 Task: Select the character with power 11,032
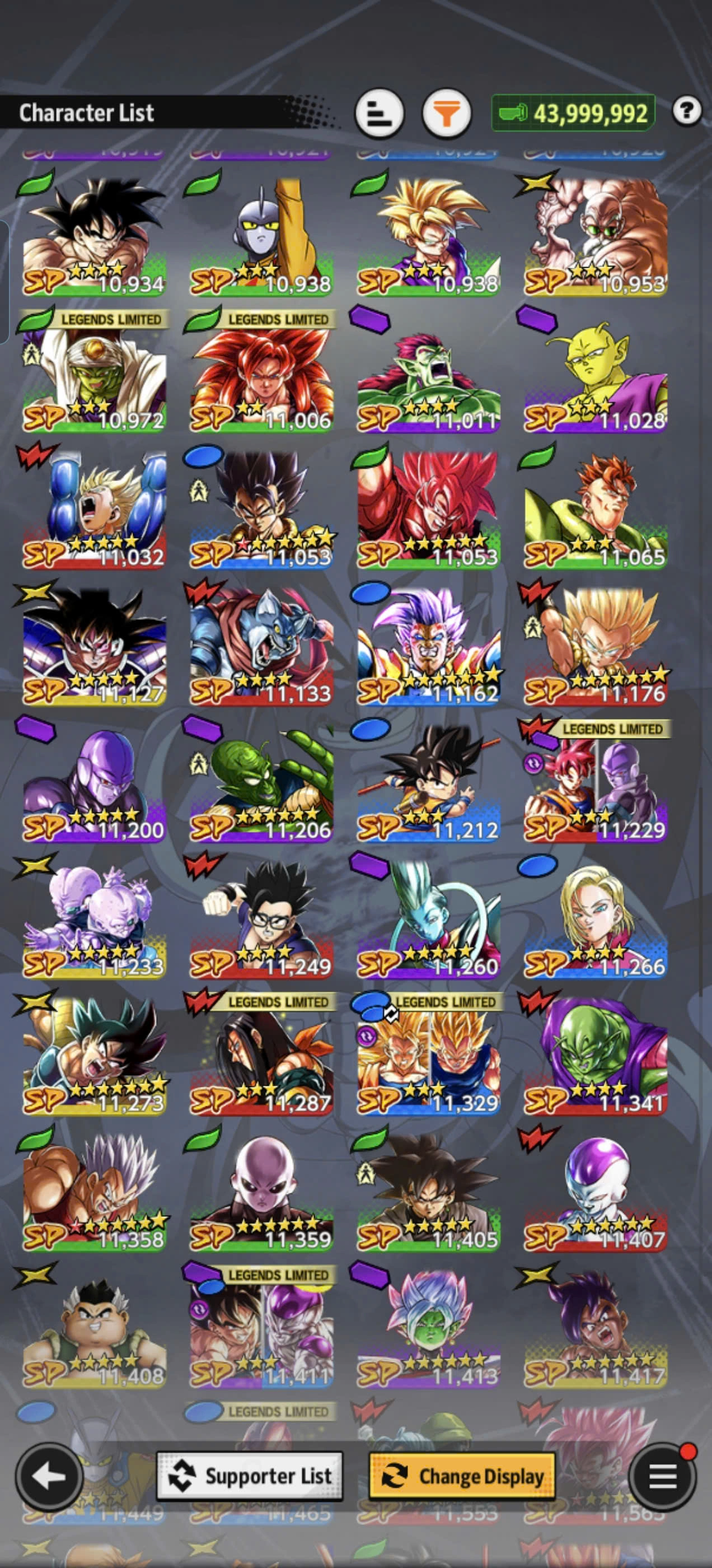pos(93,510)
